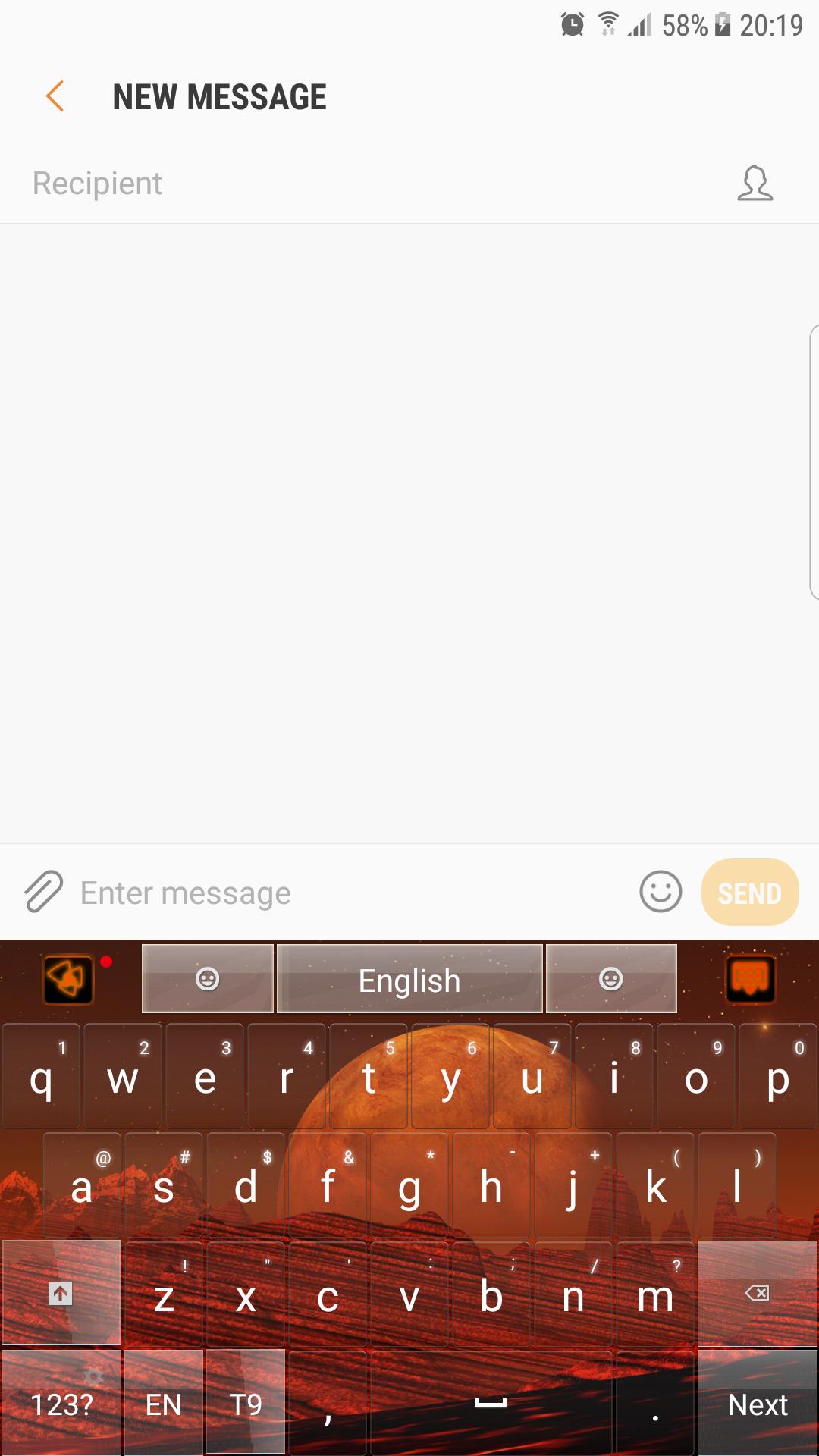The height and width of the screenshot is (1456, 819).
Task: Open the smiley icon in message bar
Action: 659,893
